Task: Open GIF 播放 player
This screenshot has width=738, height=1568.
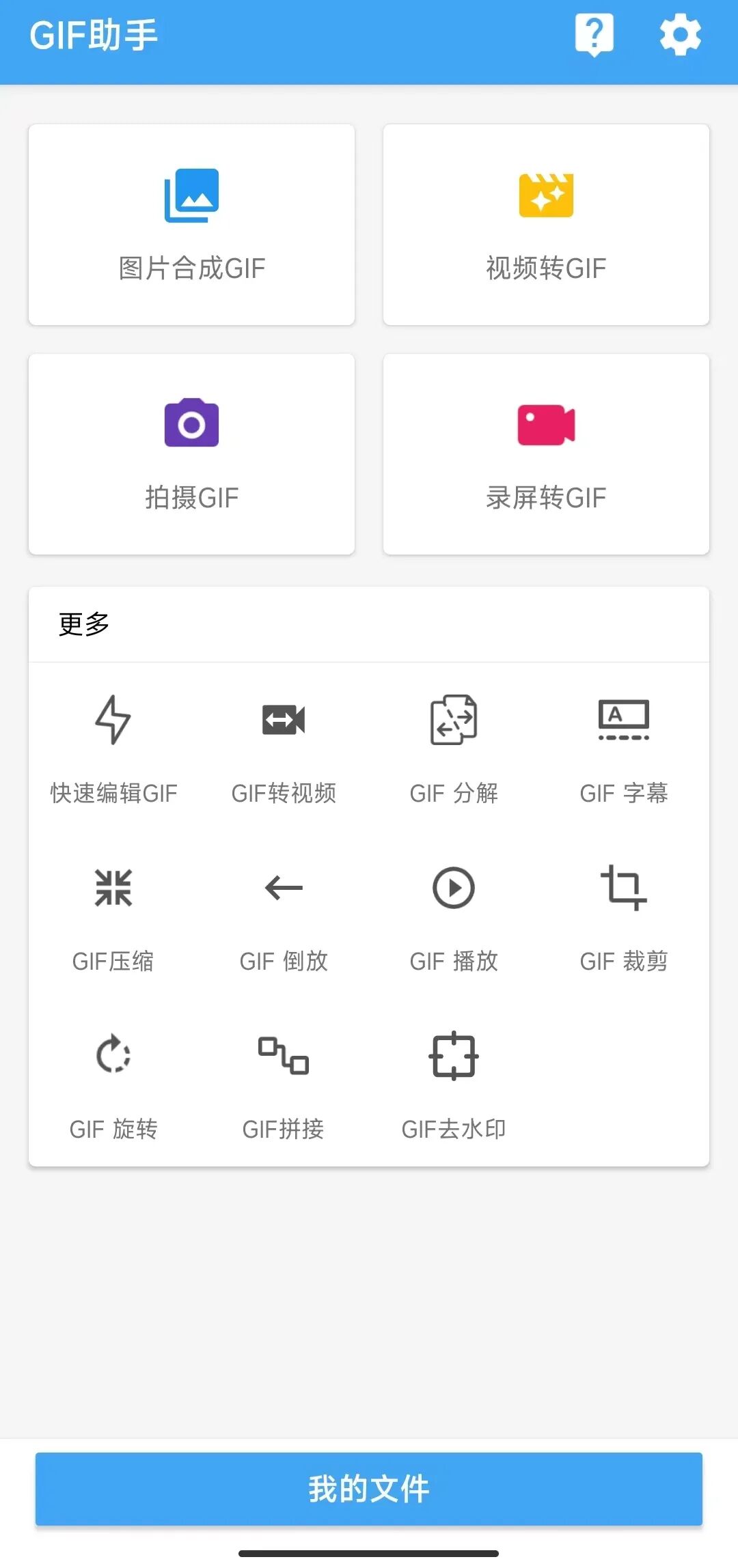Action: tap(454, 916)
